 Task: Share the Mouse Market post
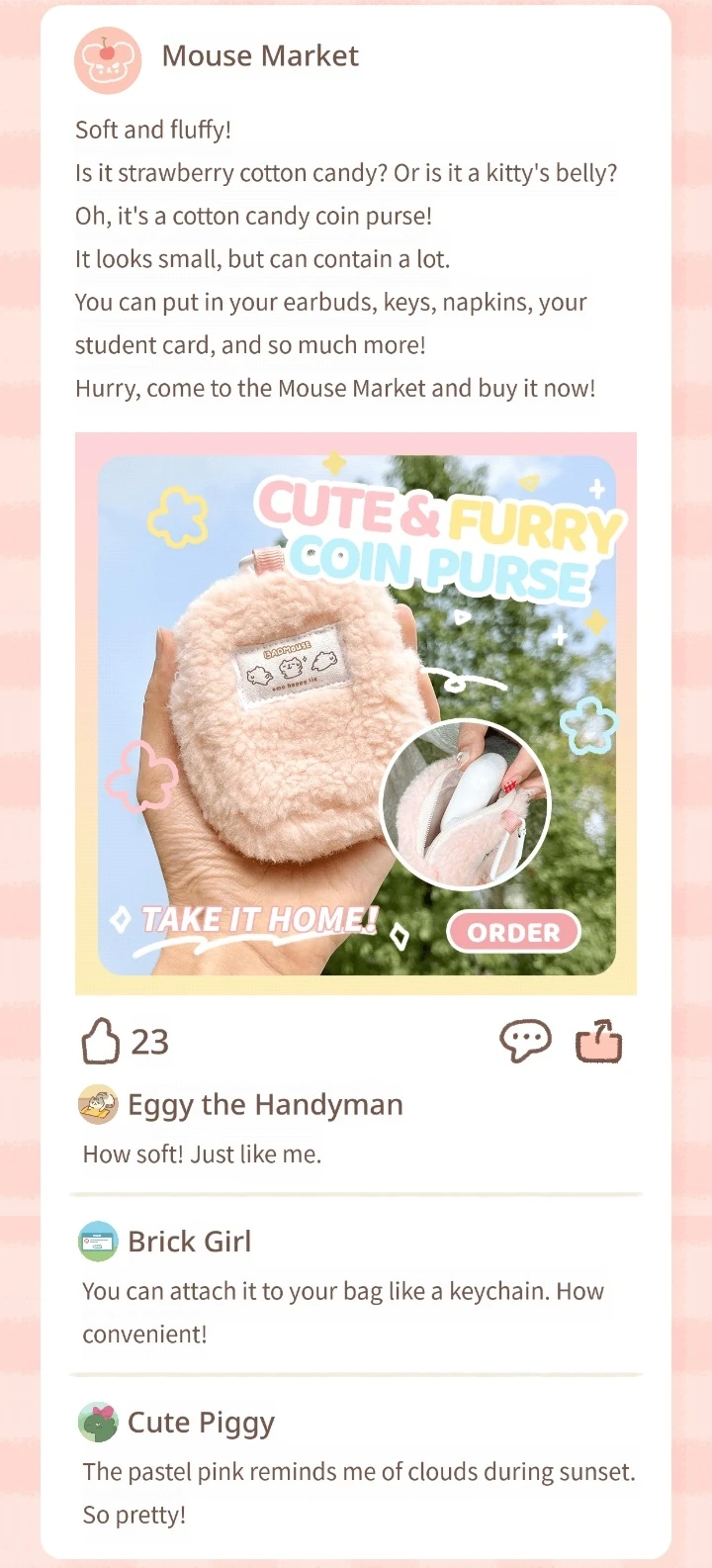coord(598,1042)
